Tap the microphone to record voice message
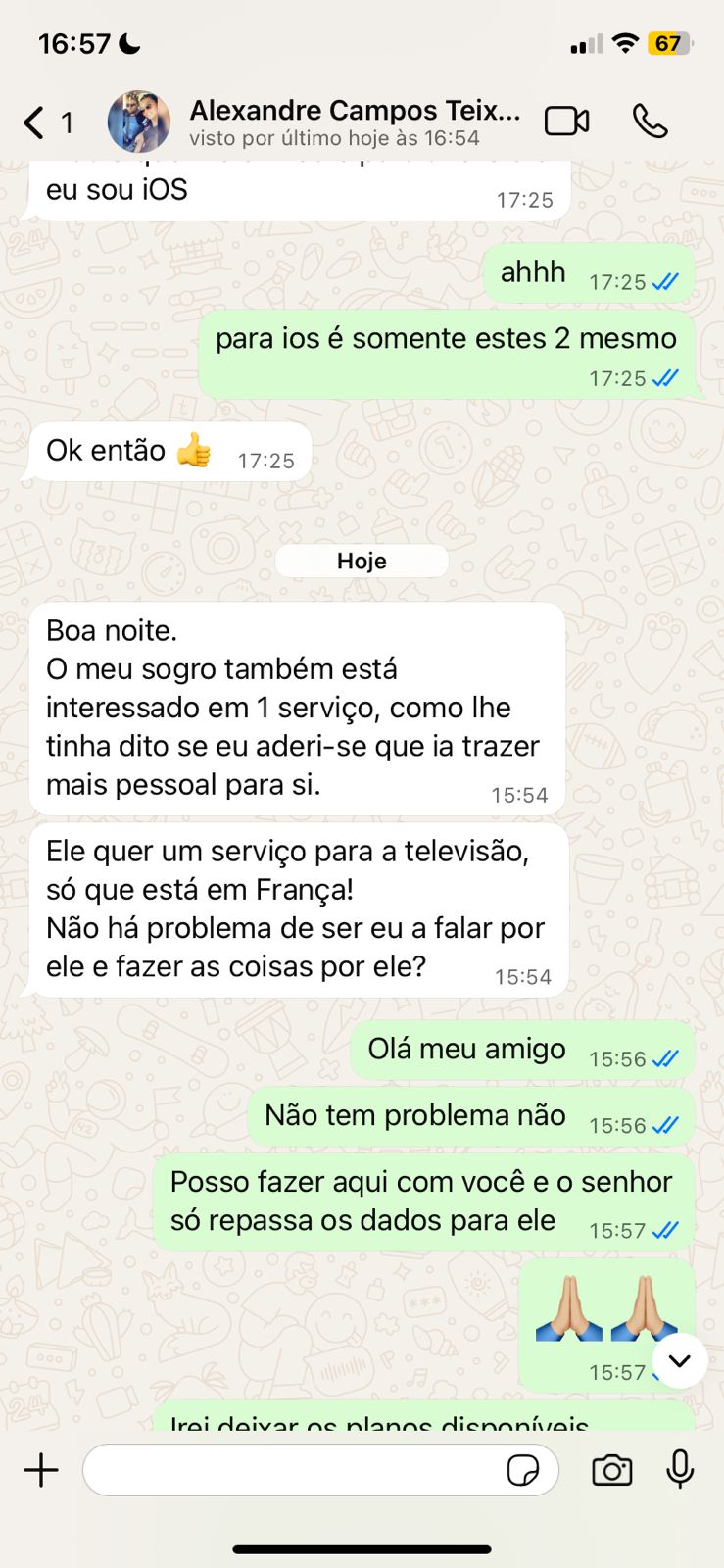 (680, 1470)
